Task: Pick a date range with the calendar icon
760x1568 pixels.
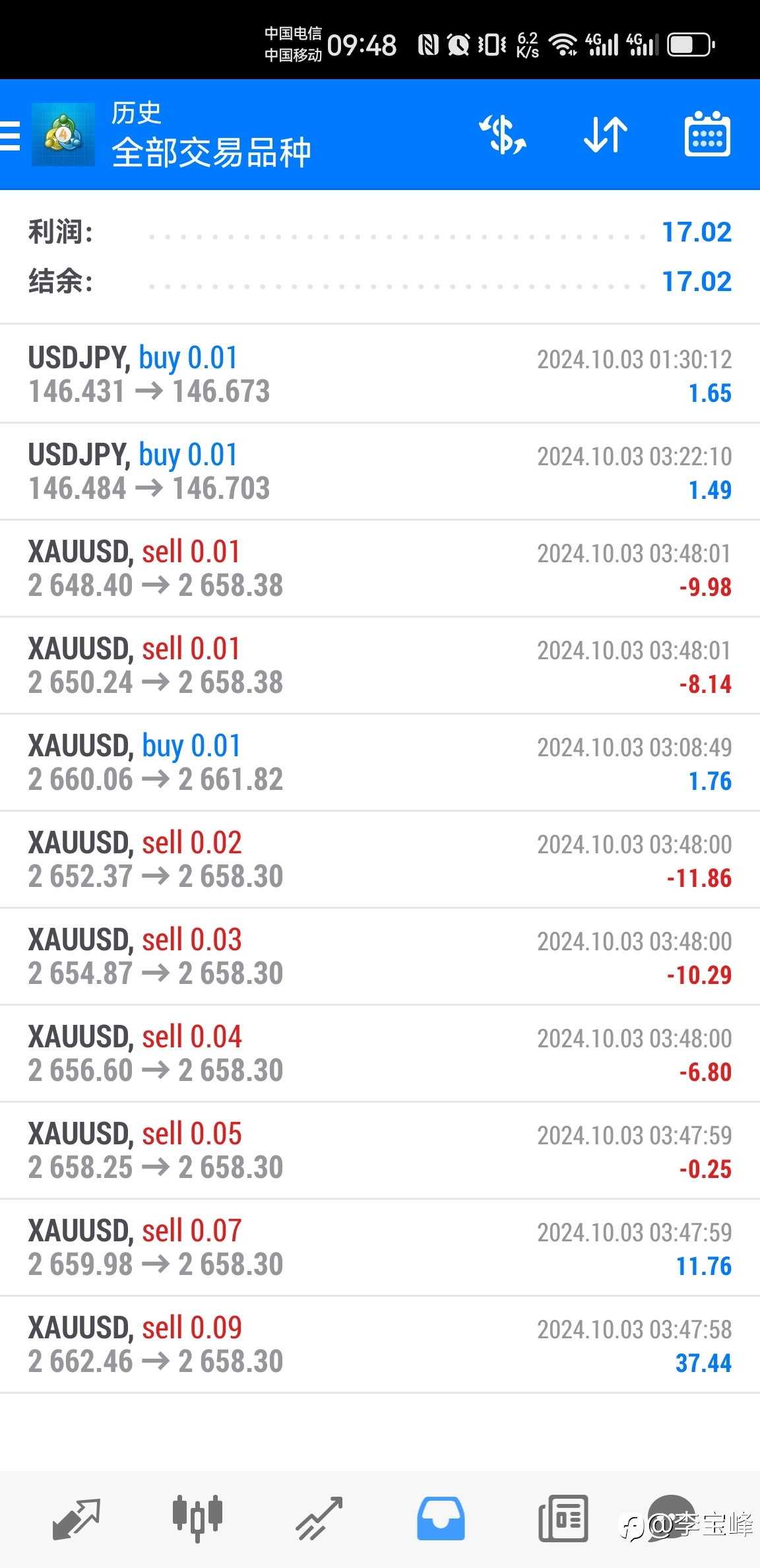Action: 707,134
